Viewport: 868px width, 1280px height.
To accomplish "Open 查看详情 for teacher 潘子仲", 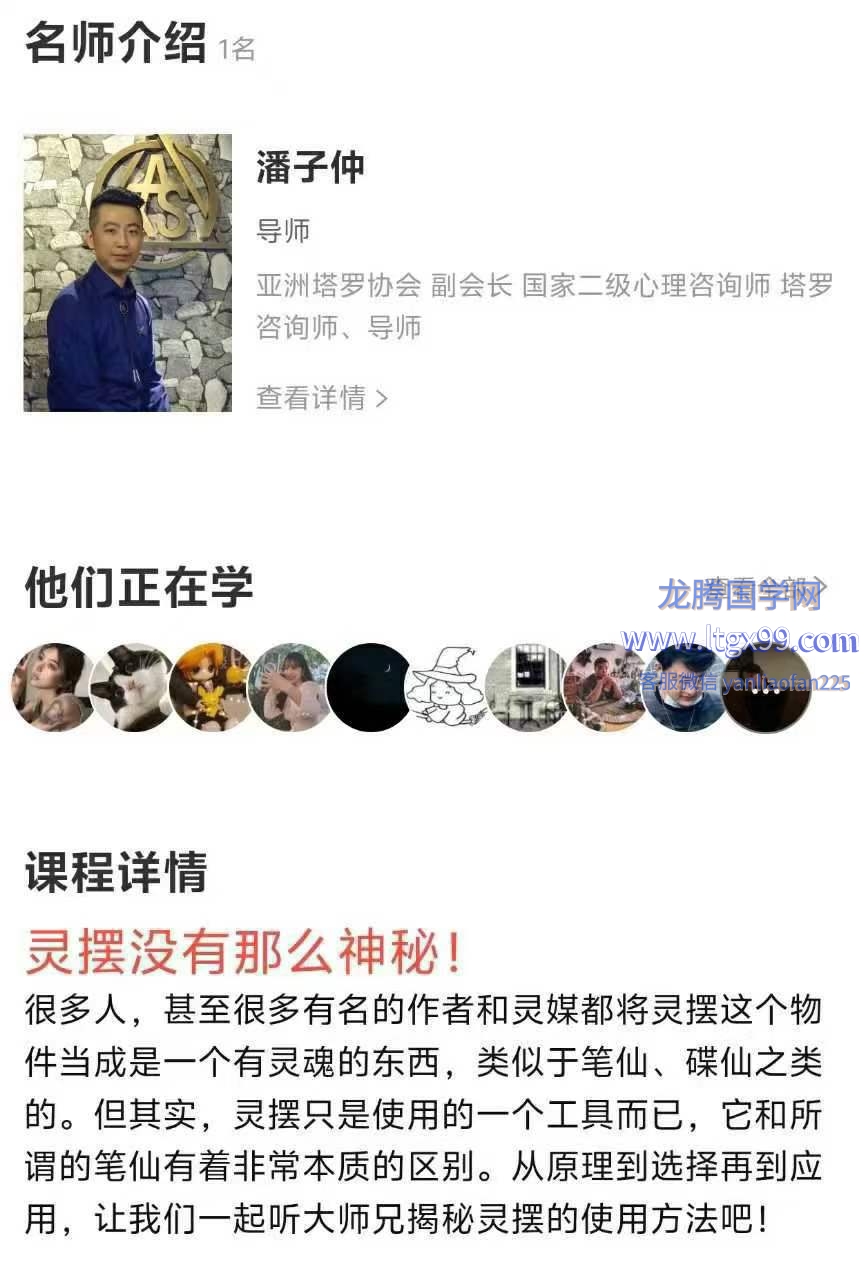I will 321,398.
